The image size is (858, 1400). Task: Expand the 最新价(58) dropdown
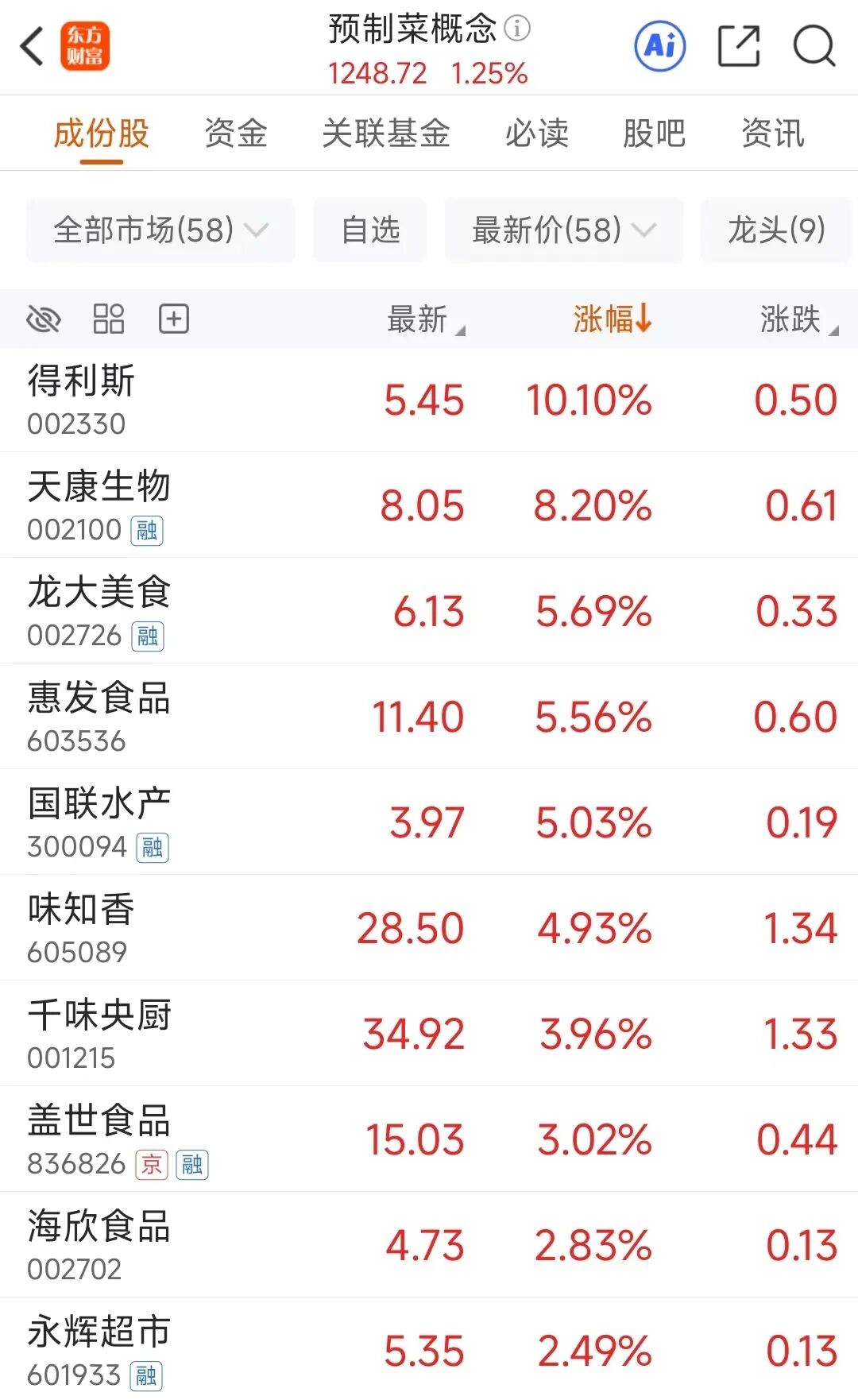564,230
